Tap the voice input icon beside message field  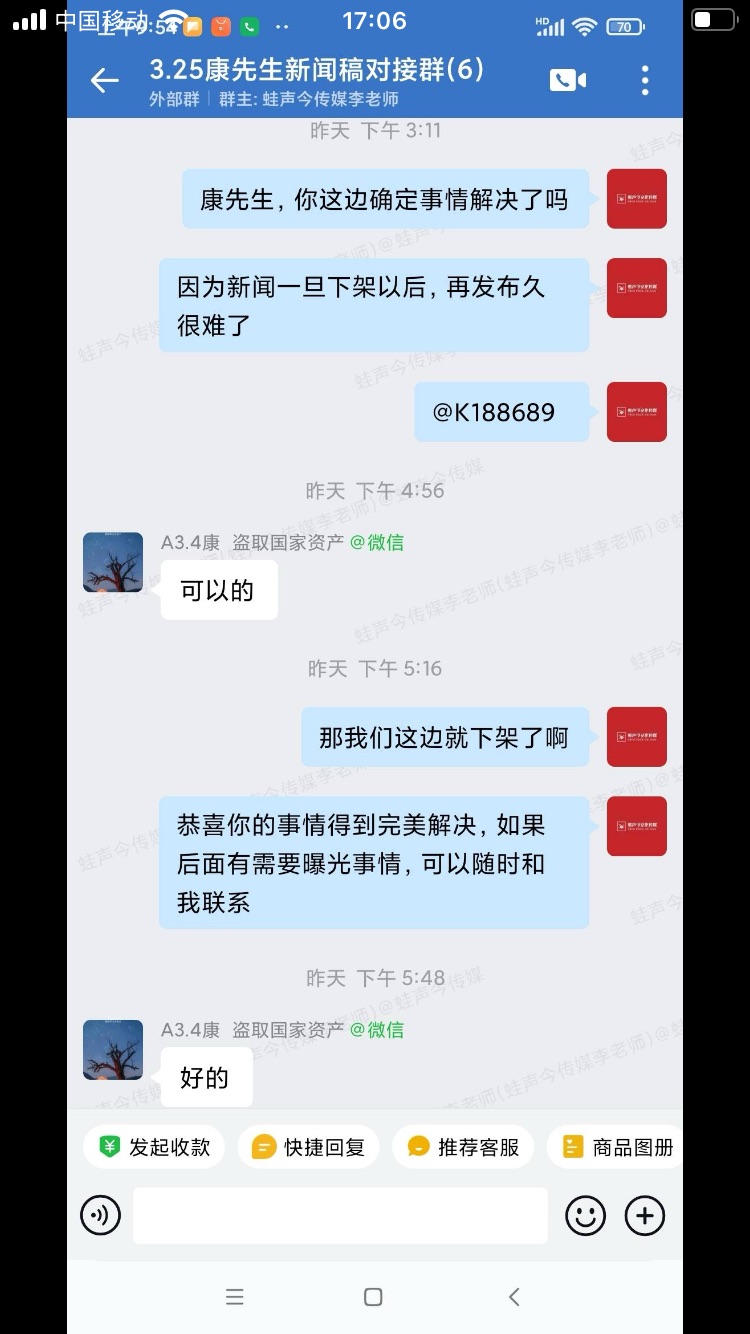click(x=100, y=1215)
